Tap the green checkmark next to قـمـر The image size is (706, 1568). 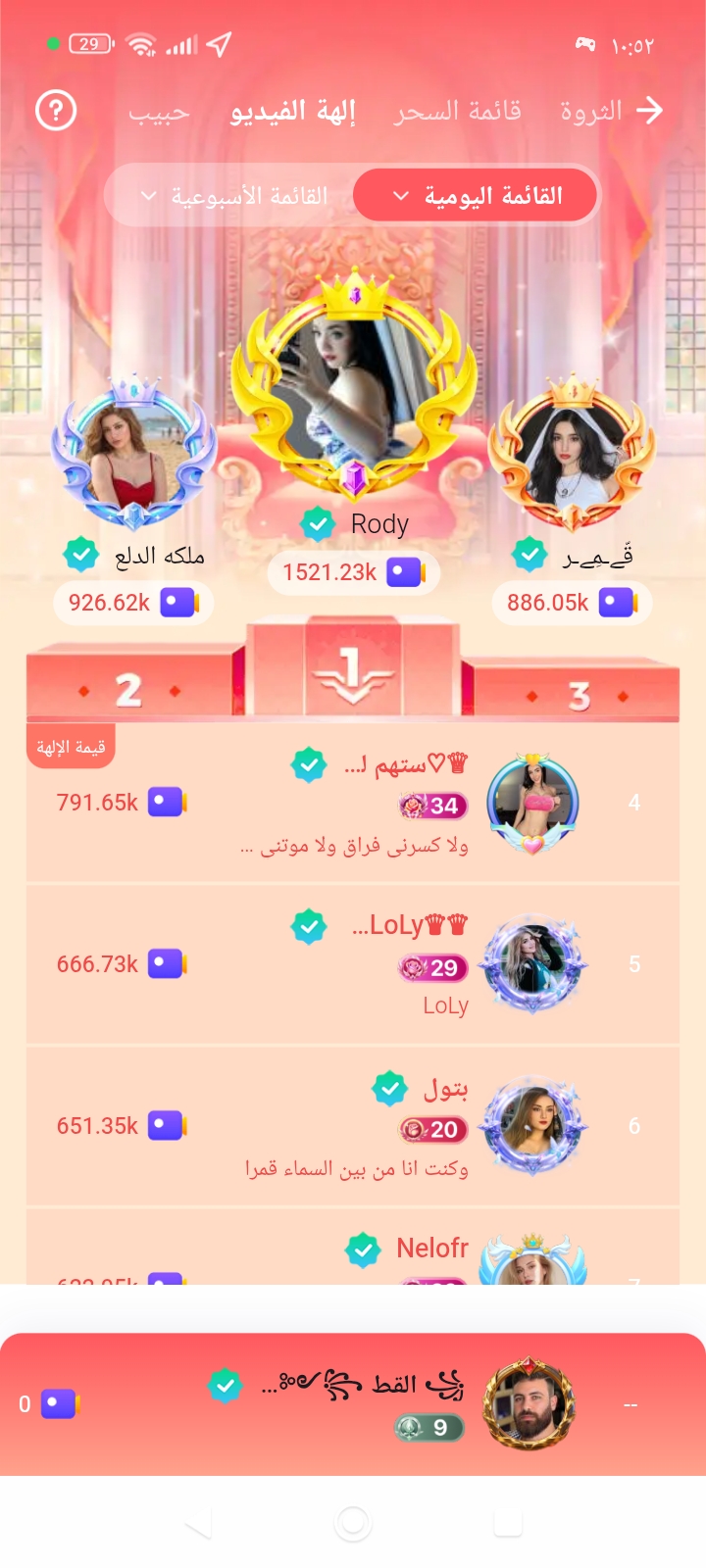pyautogui.click(x=529, y=555)
